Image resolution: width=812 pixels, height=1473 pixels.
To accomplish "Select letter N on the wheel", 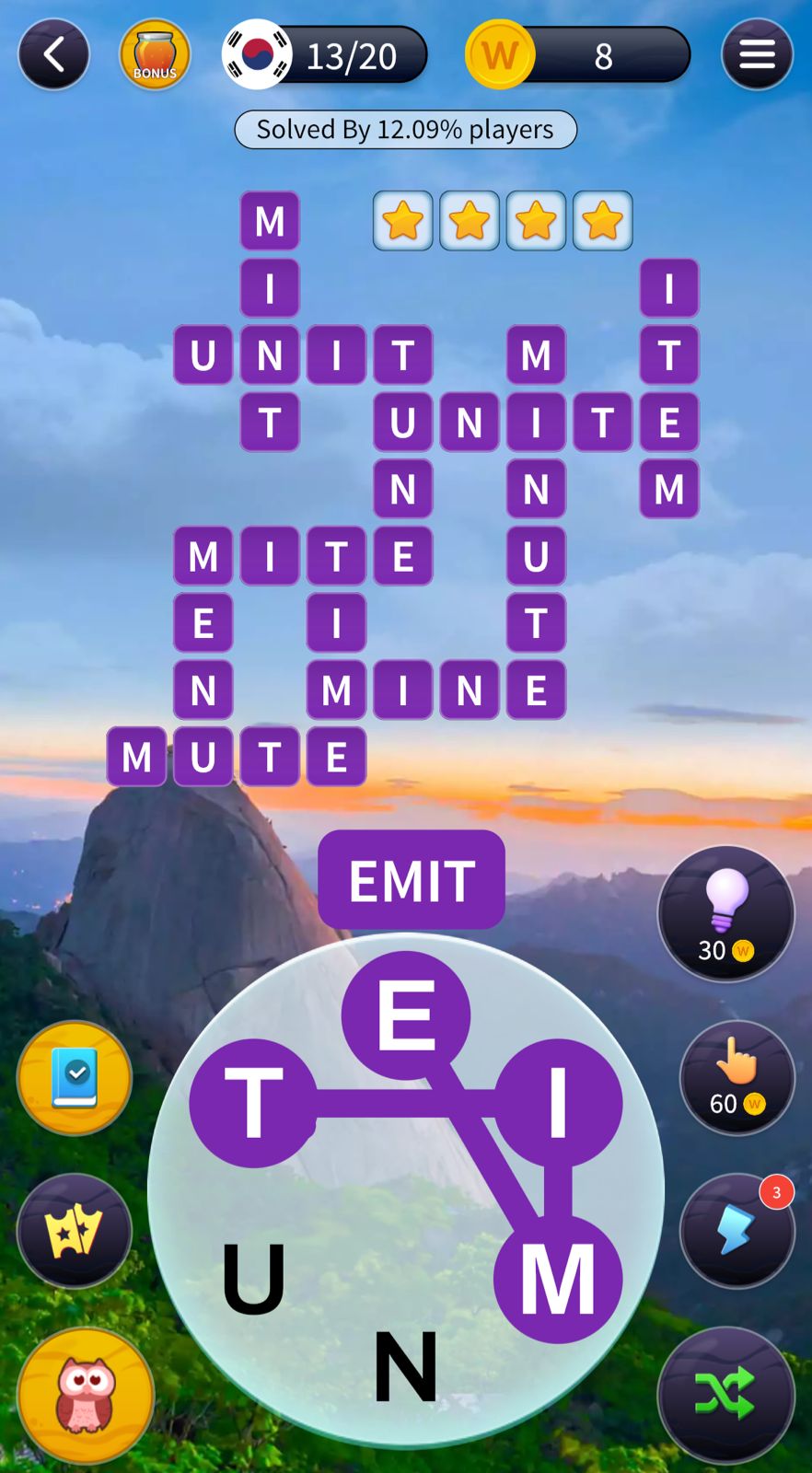I will tap(405, 1366).
